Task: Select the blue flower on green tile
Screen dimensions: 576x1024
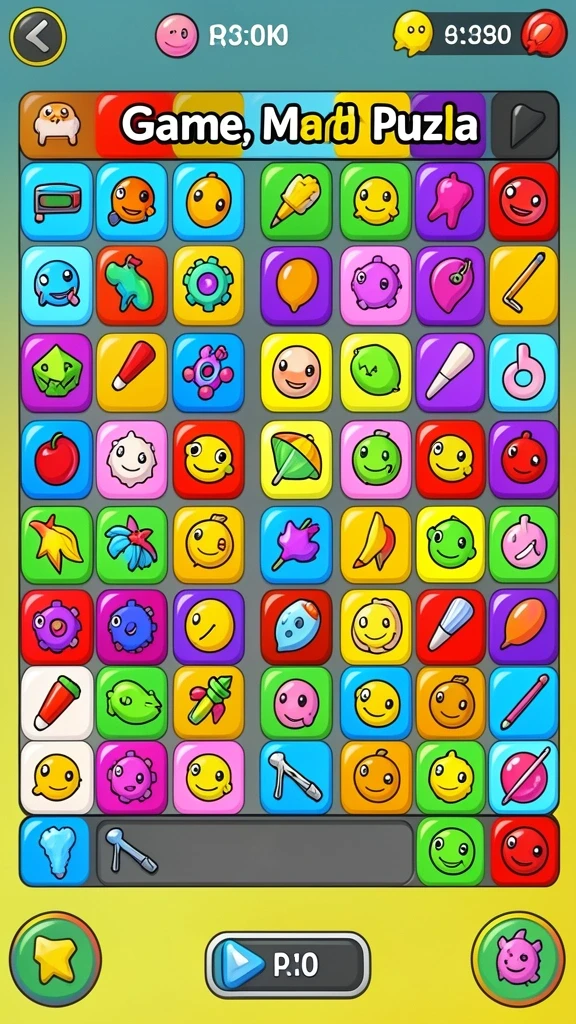Action: point(132,545)
